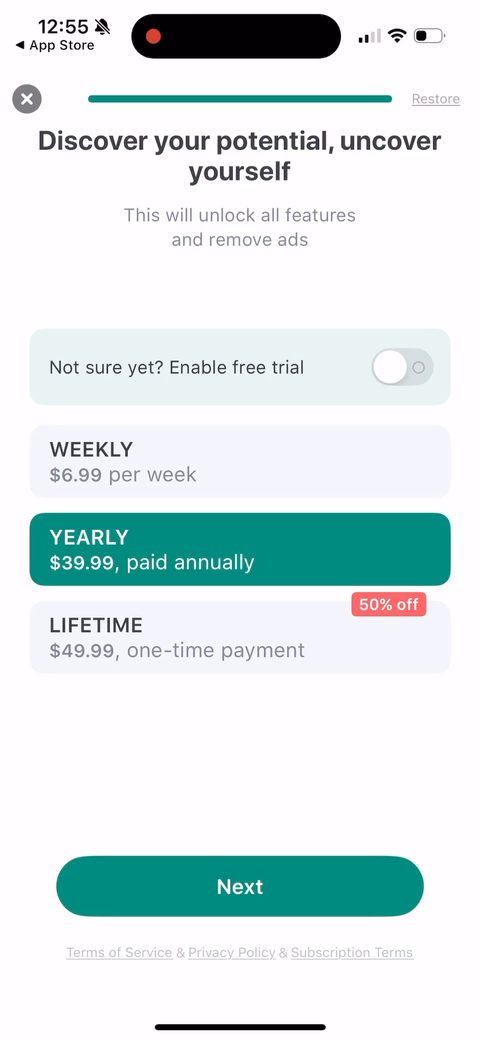The height and width of the screenshot is (1040, 480).
Task: Pick the Lifetime $49.99 option
Action: [240, 637]
